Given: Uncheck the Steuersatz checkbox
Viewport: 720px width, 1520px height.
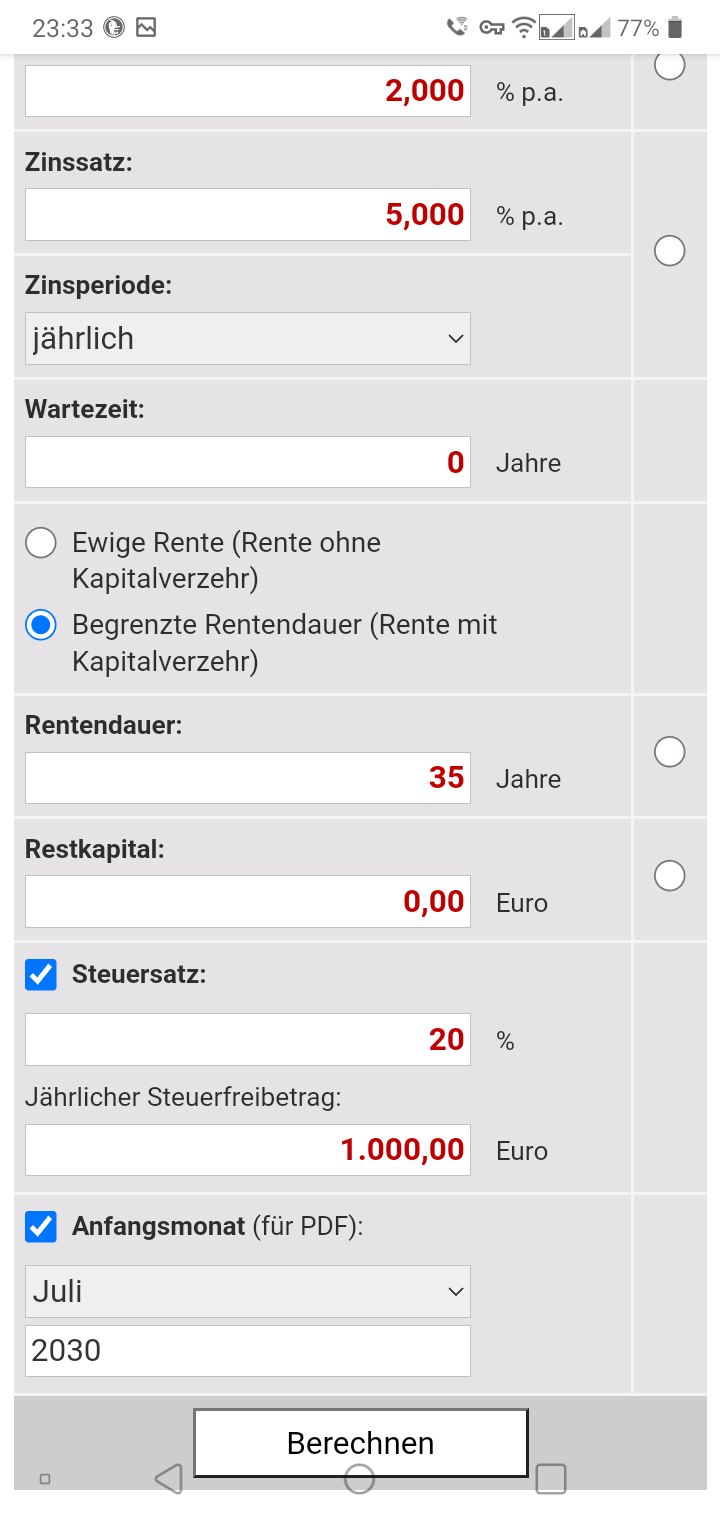Looking at the screenshot, I should pos(41,974).
